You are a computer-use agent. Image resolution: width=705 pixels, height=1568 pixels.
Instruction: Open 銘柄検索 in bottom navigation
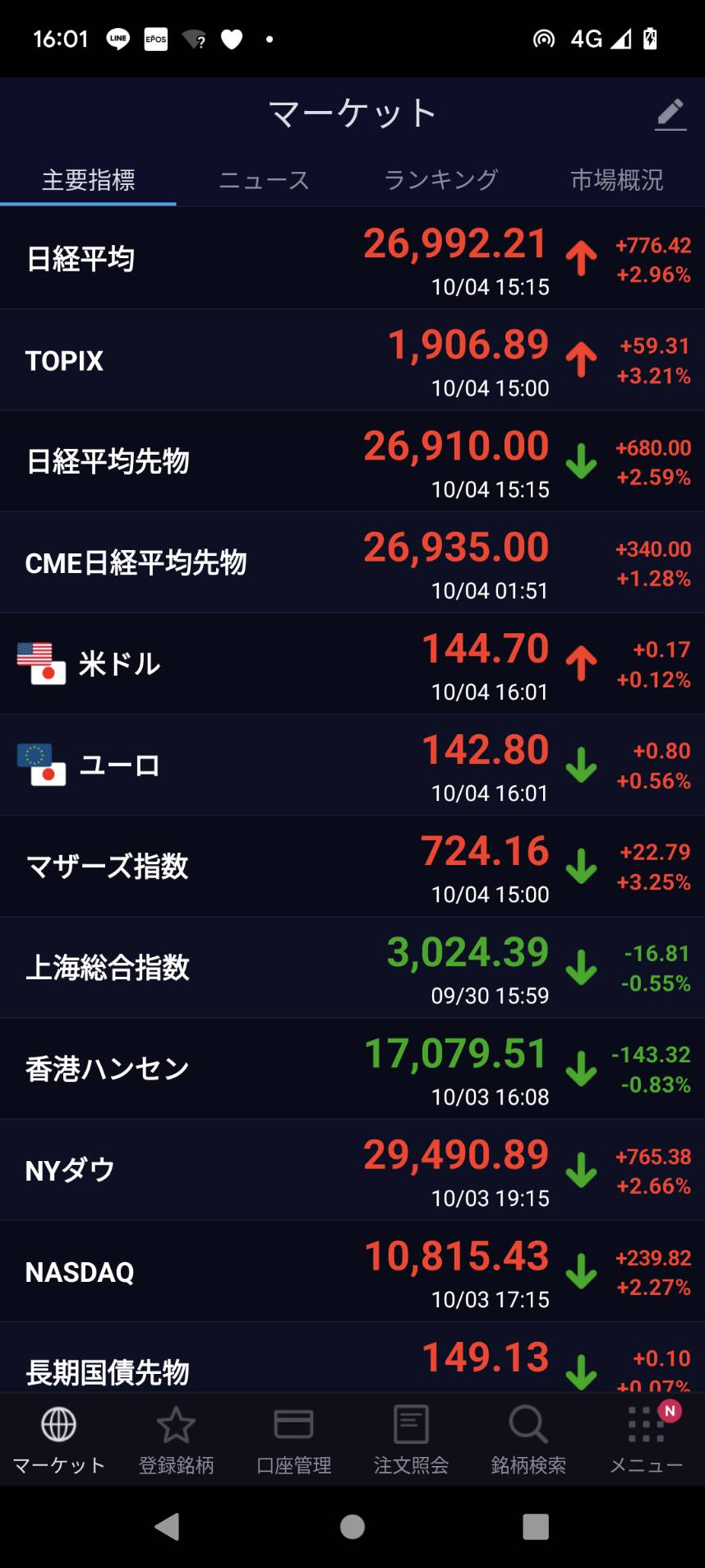(528, 1440)
